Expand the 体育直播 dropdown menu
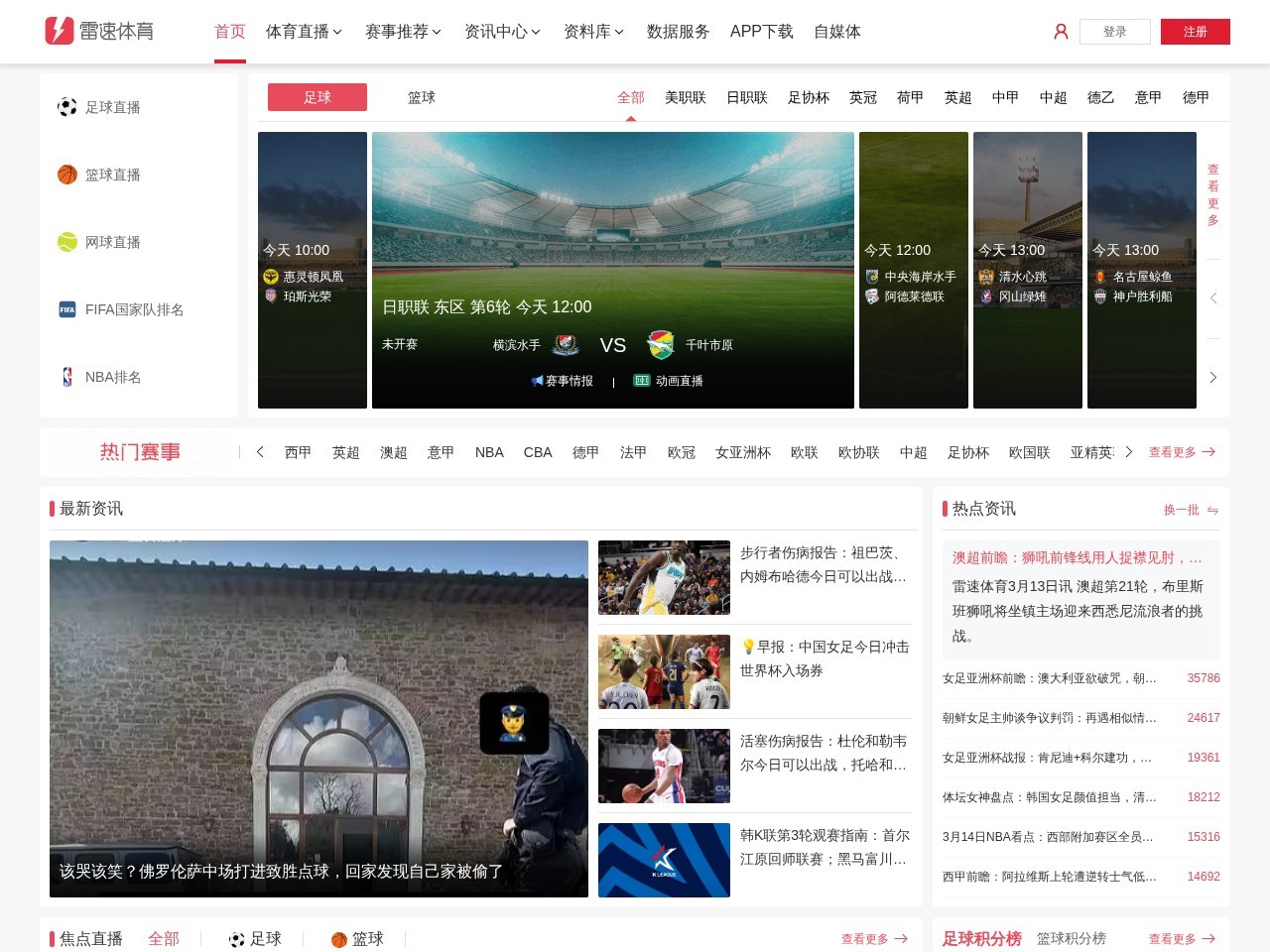The height and width of the screenshot is (952, 1270). (304, 32)
